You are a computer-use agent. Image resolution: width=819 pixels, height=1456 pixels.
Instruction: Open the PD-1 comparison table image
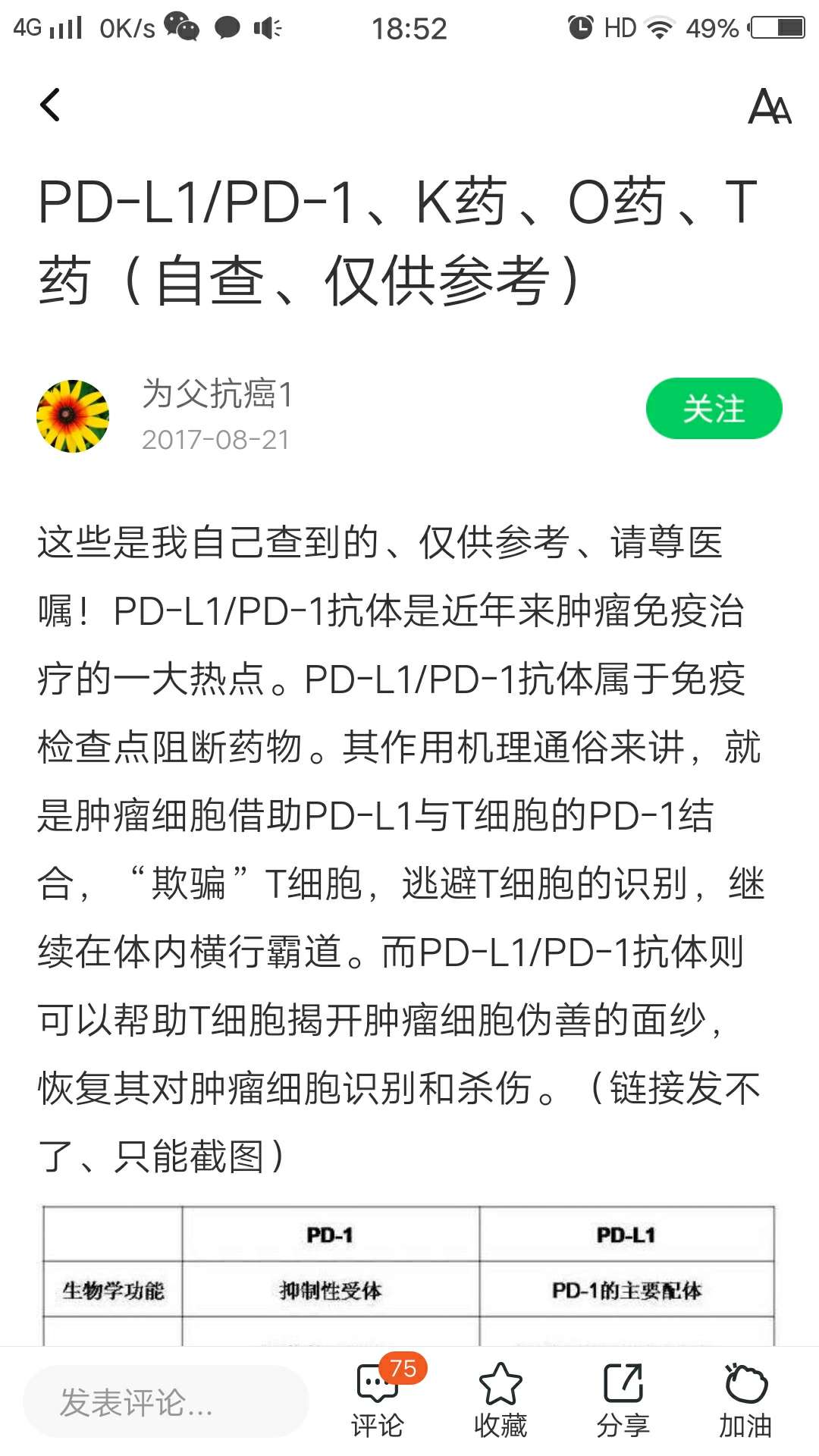(408, 1274)
